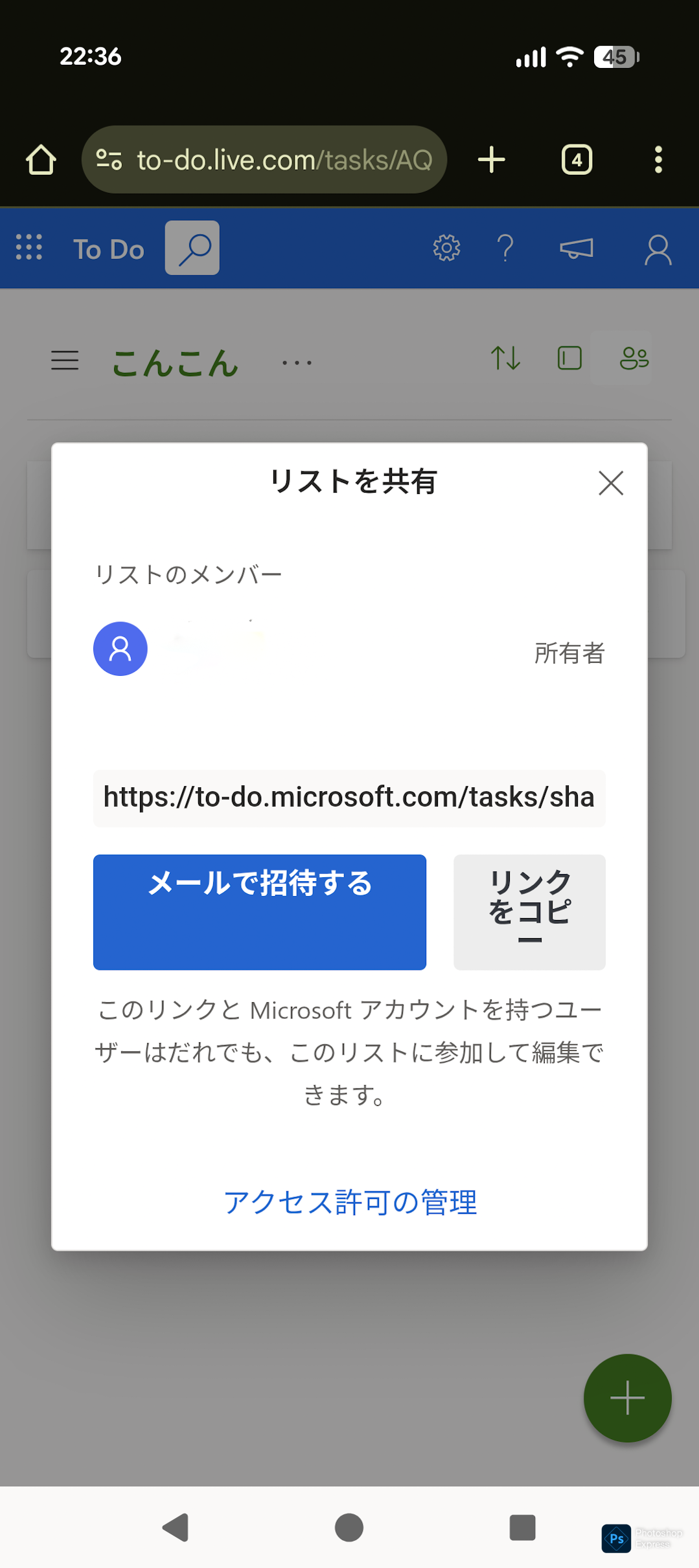The image size is (699, 1568).
Task: Open the settings gear
Action: [446, 248]
